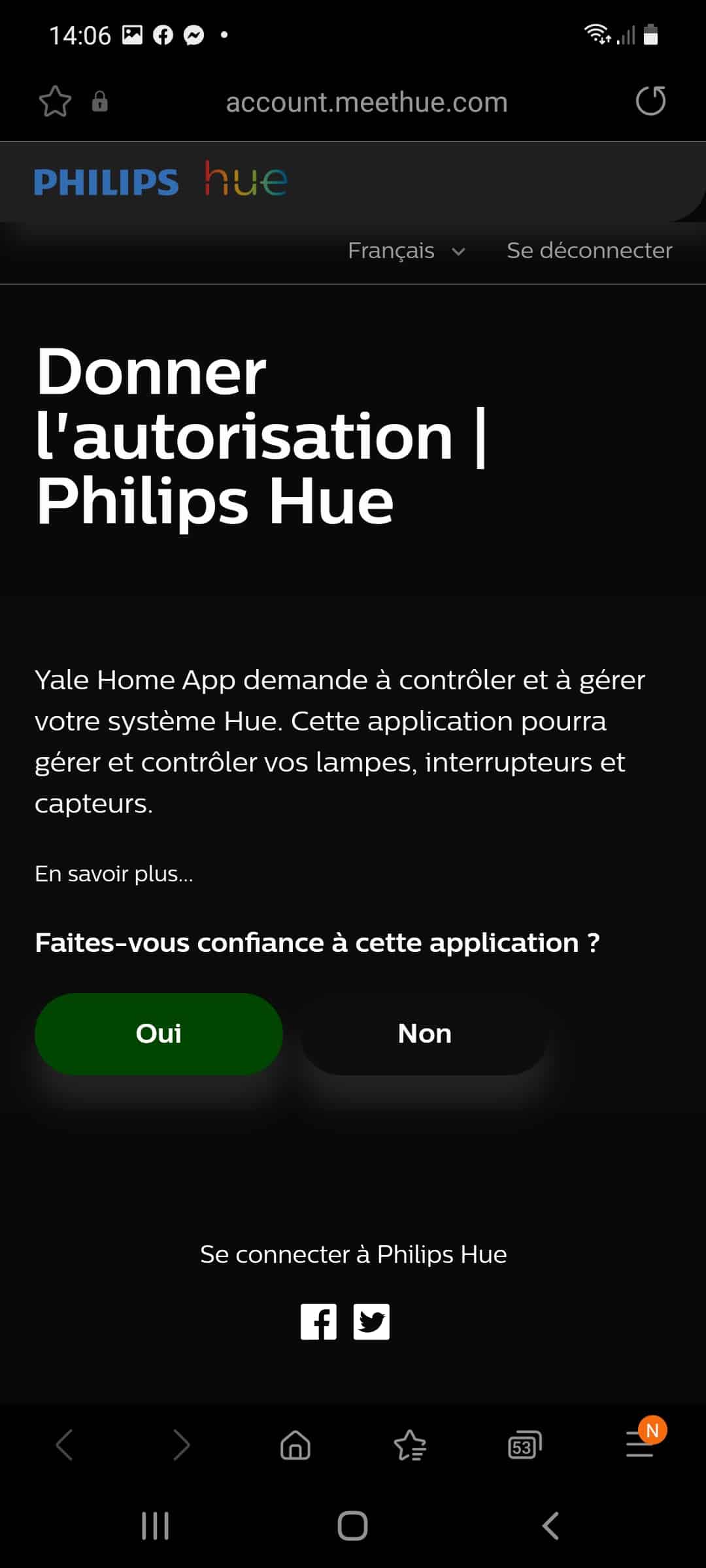Decline authorization by tapping Non
Screen dimensions: 706x1568
click(x=424, y=1034)
